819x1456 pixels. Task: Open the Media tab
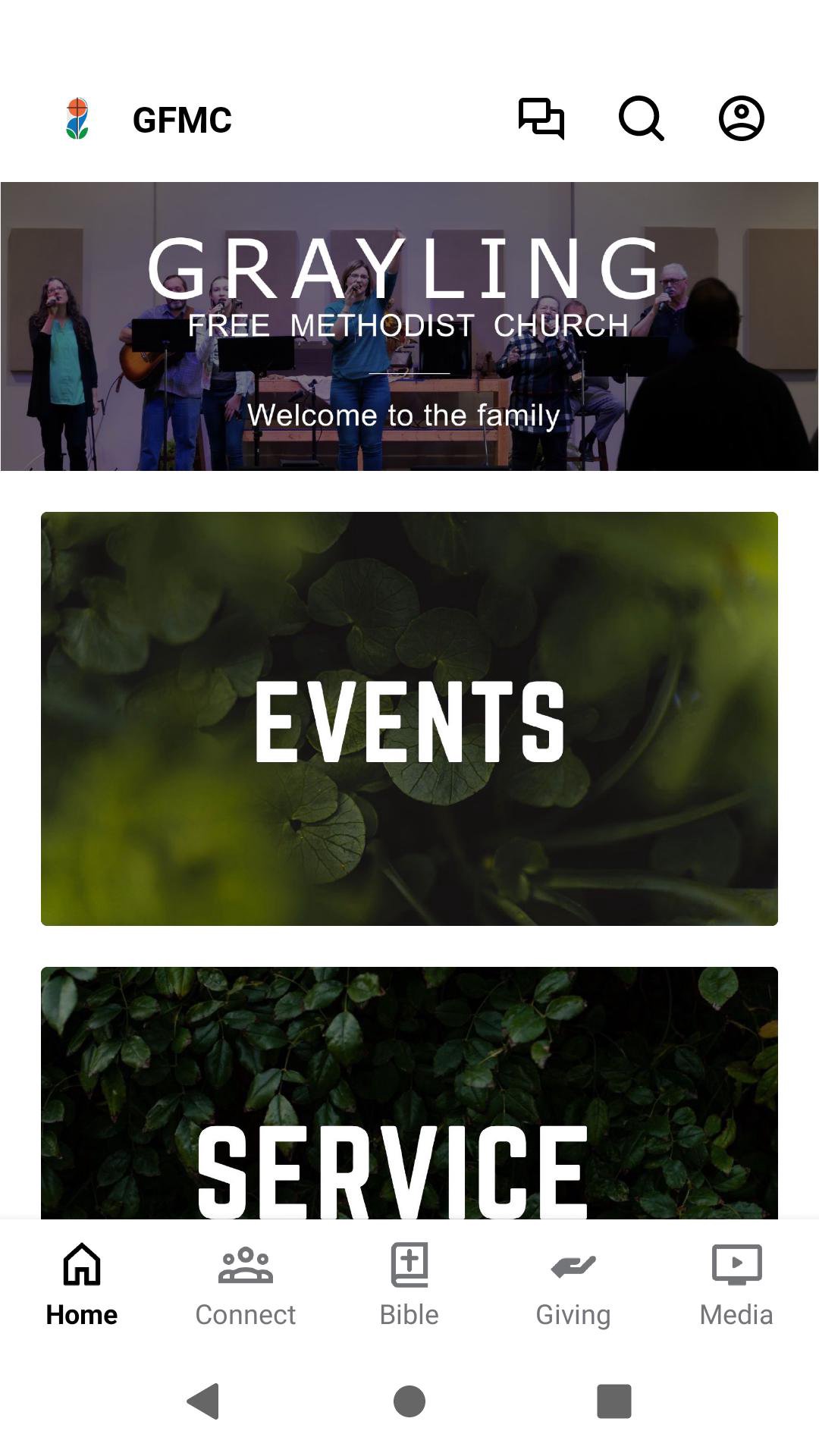click(x=736, y=1283)
